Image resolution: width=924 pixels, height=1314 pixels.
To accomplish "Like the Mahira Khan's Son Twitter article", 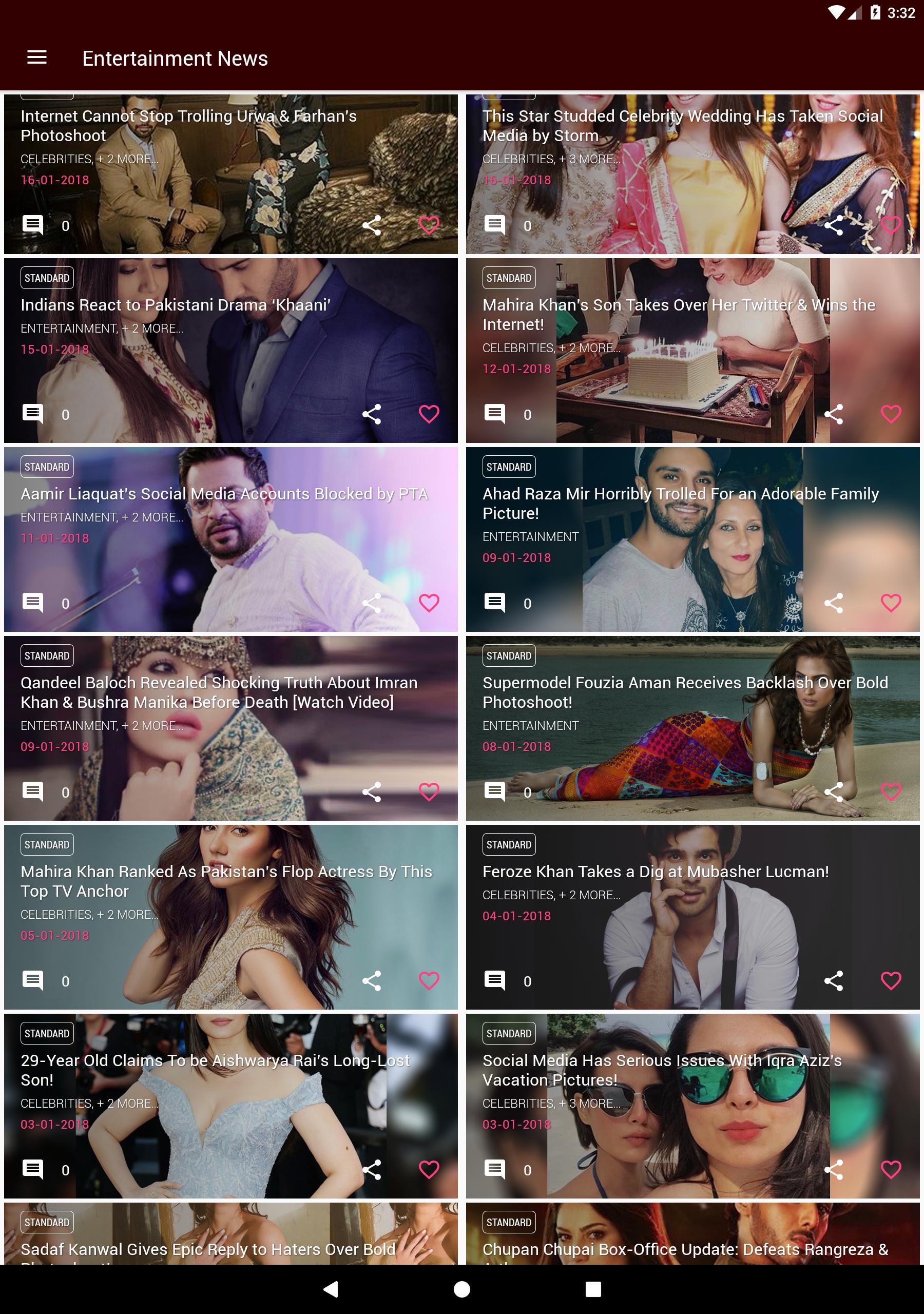I will pos(890,414).
